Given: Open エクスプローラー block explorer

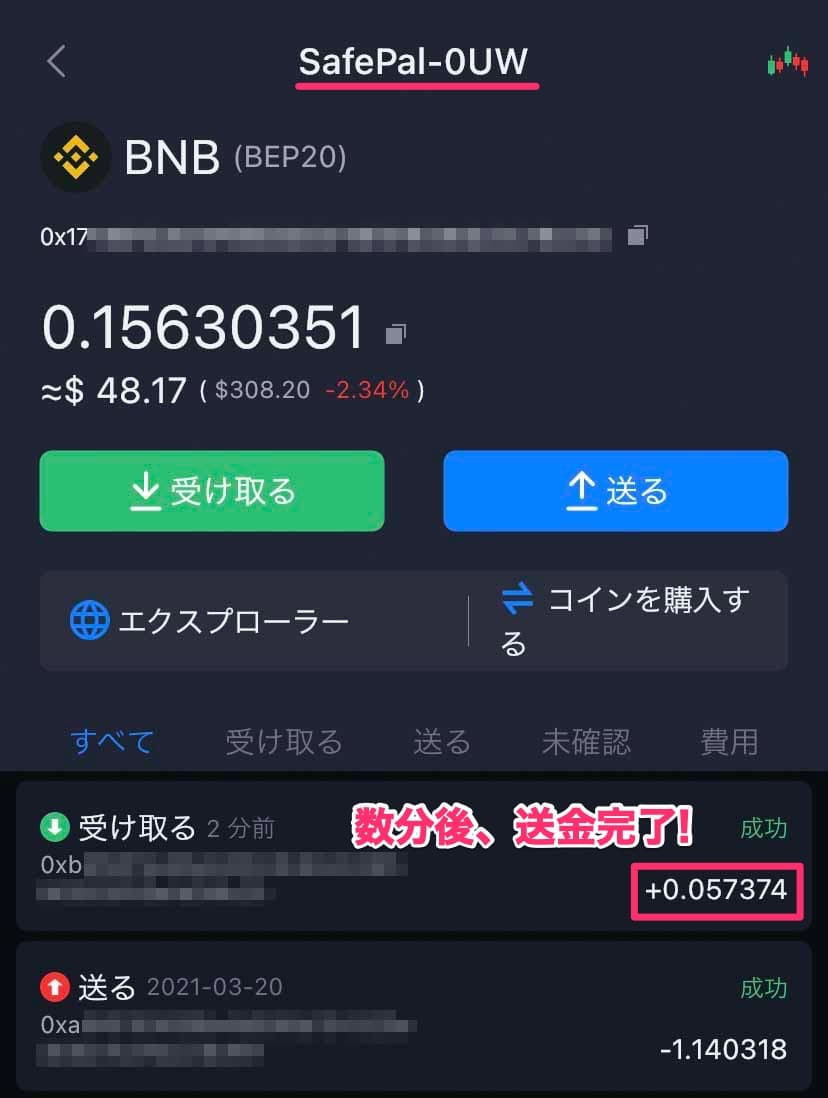Looking at the screenshot, I should (210, 621).
